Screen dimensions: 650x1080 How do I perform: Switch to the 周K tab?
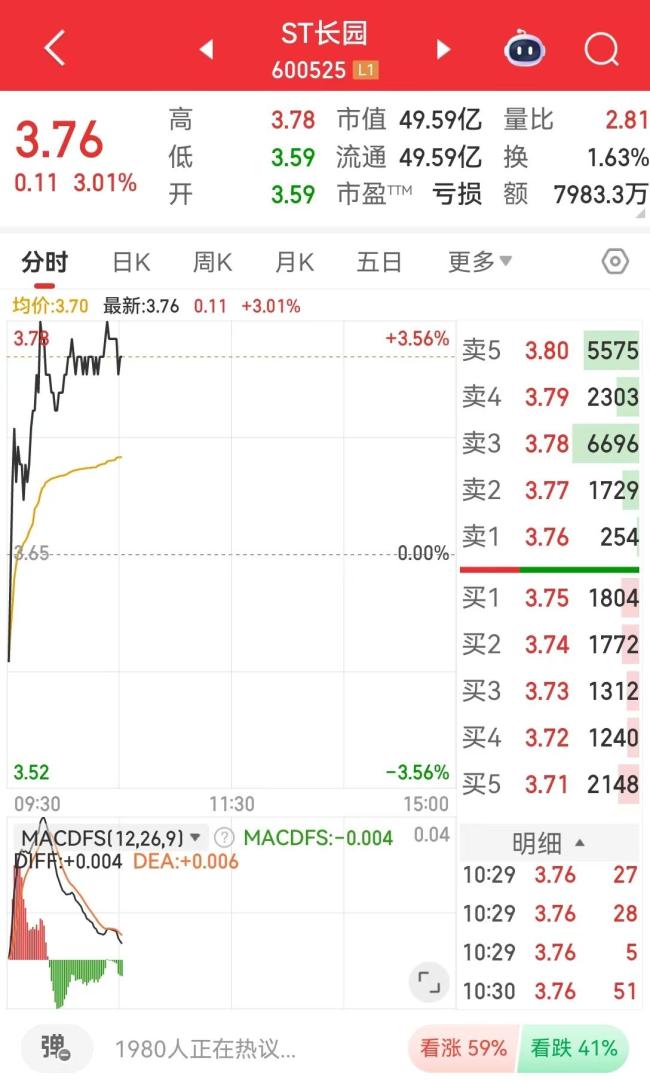[212, 262]
